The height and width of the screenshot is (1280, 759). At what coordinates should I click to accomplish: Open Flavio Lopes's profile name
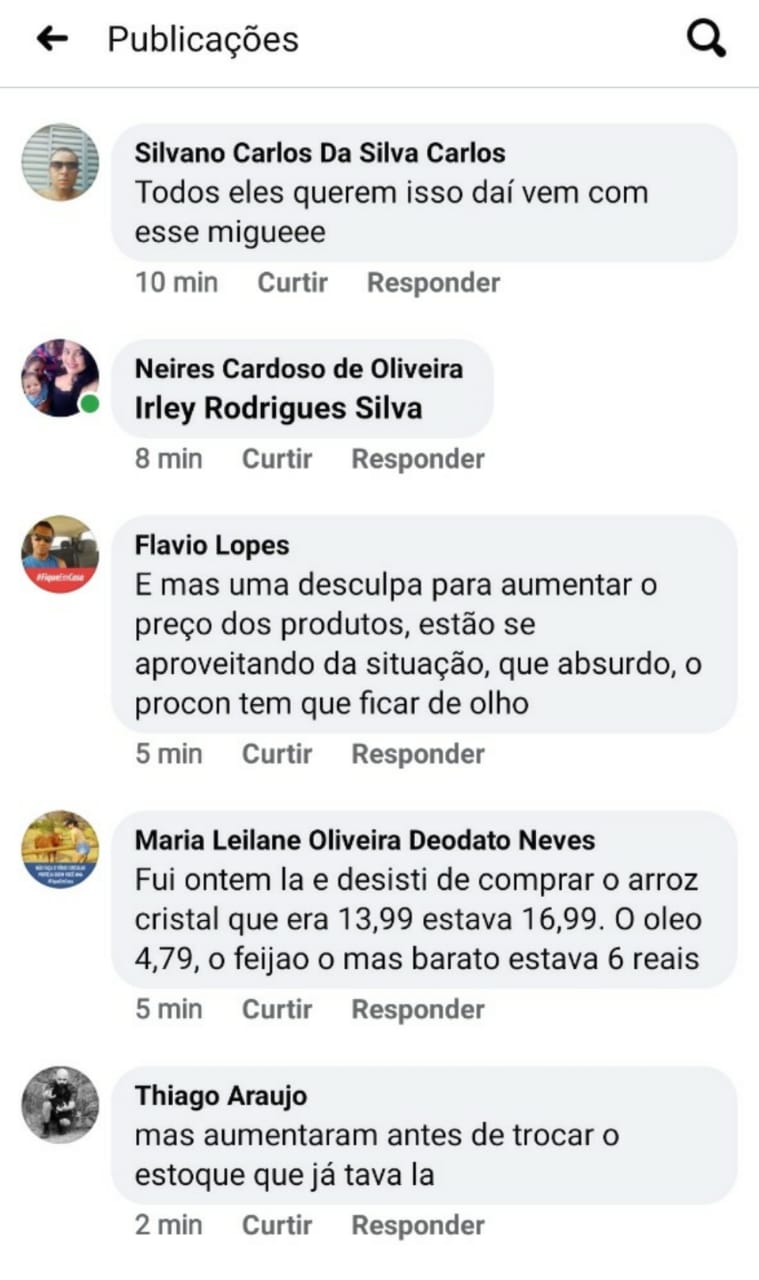point(212,545)
